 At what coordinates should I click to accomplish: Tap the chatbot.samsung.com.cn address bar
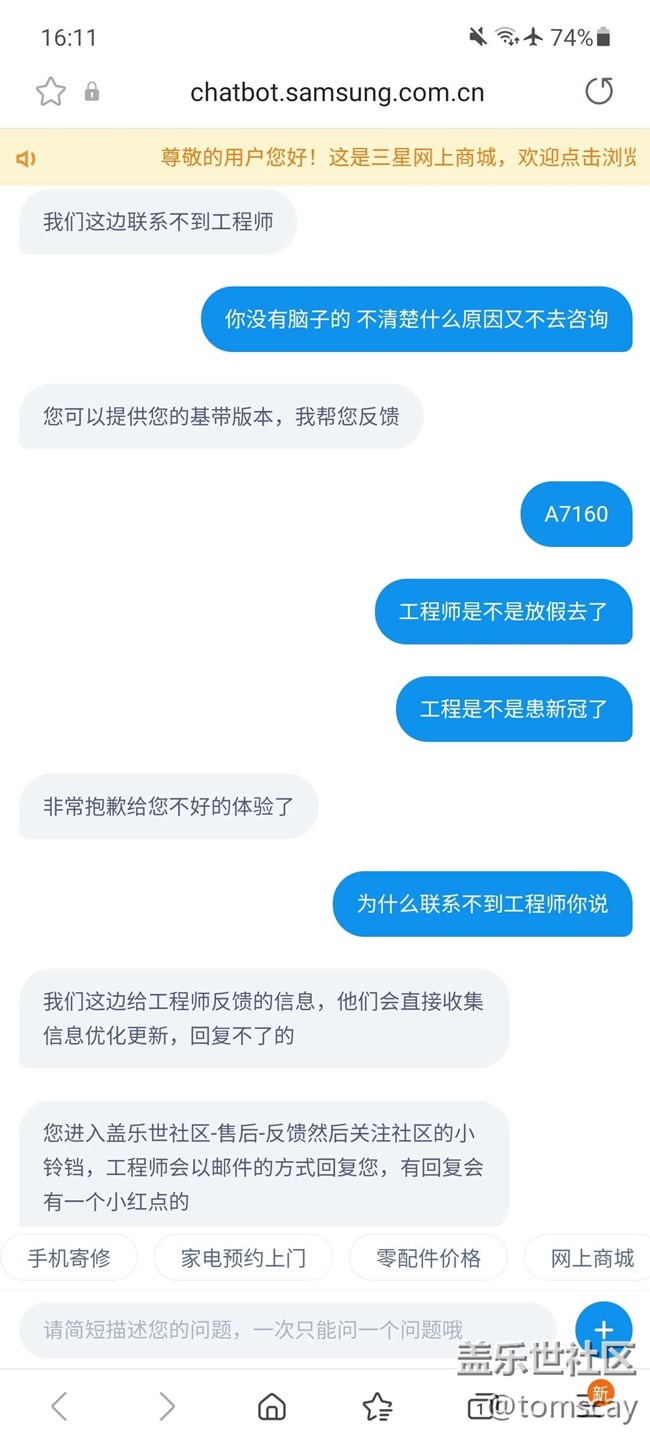click(337, 93)
